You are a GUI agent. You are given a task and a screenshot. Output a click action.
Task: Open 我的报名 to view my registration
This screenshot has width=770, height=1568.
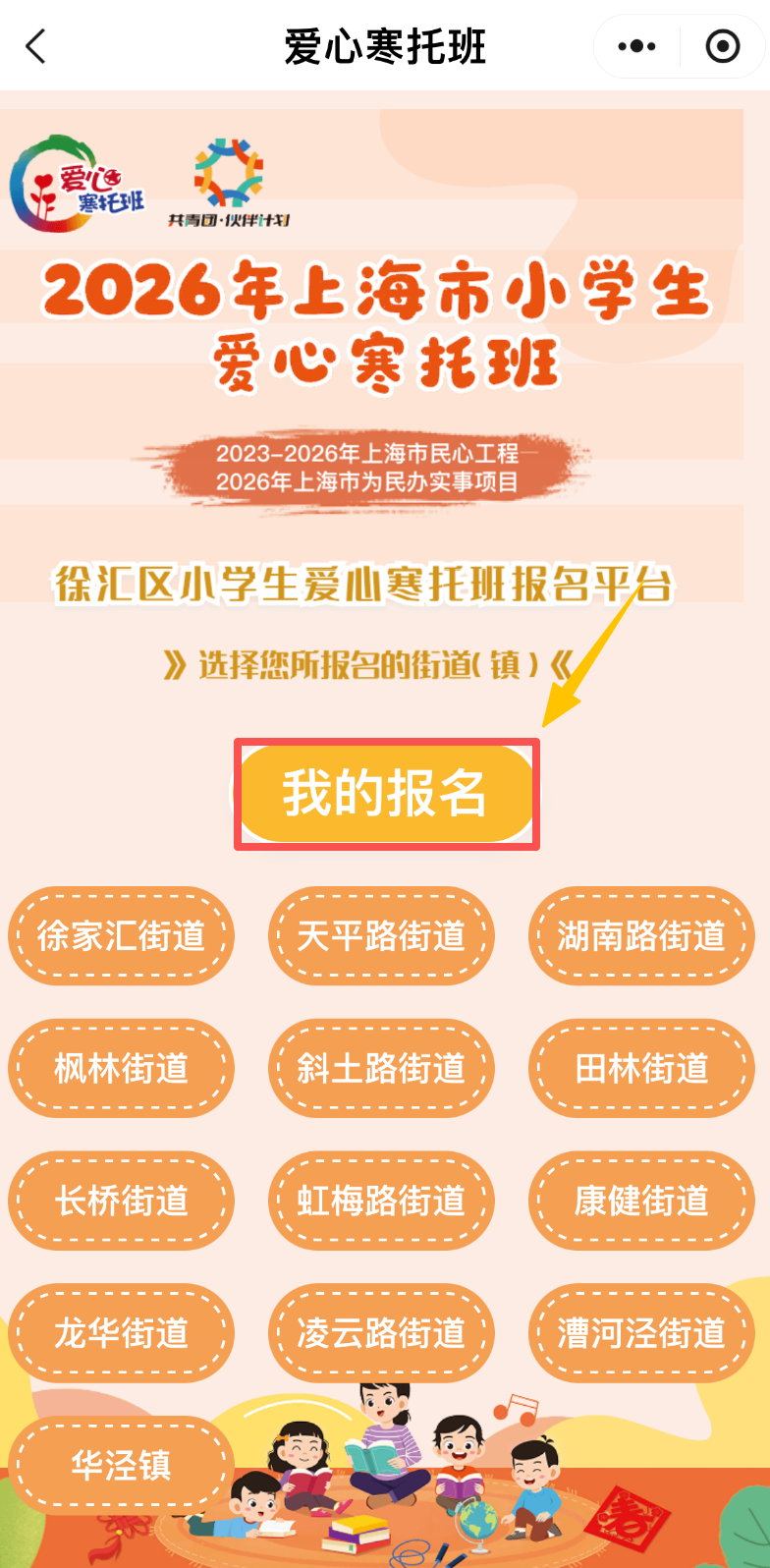(x=386, y=794)
